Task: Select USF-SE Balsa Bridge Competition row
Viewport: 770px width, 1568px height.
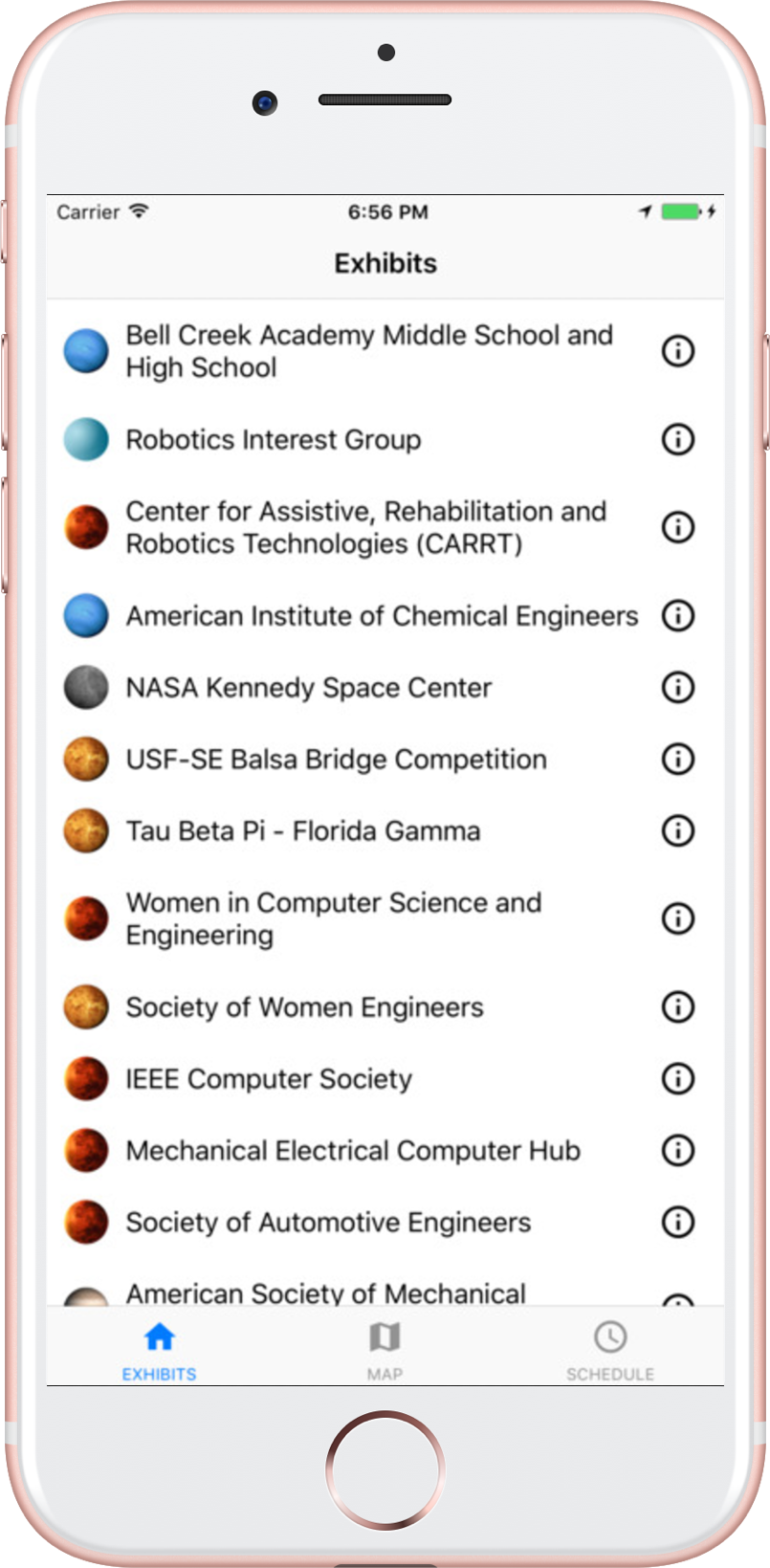Action: coord(385,759)
